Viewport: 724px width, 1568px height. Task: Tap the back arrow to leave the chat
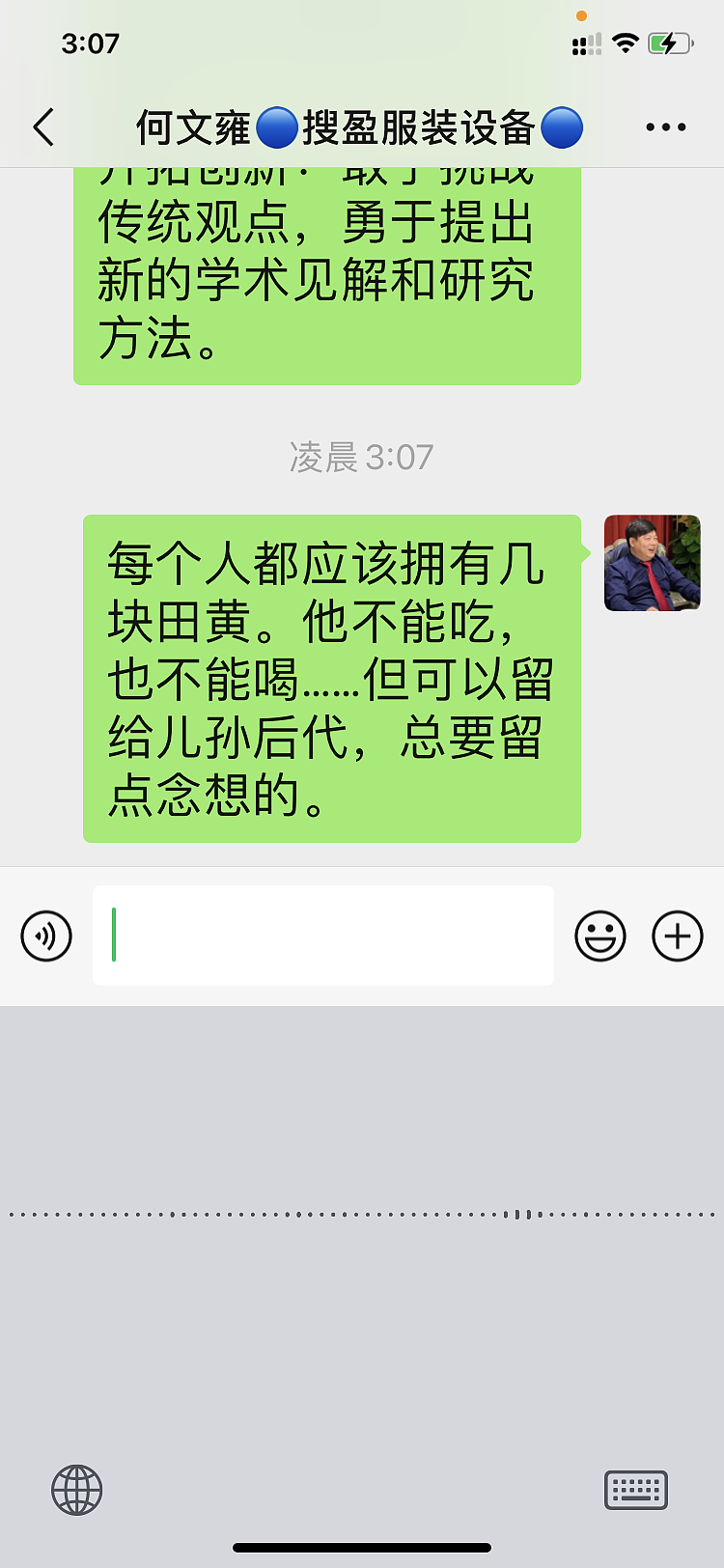point(42,126)
